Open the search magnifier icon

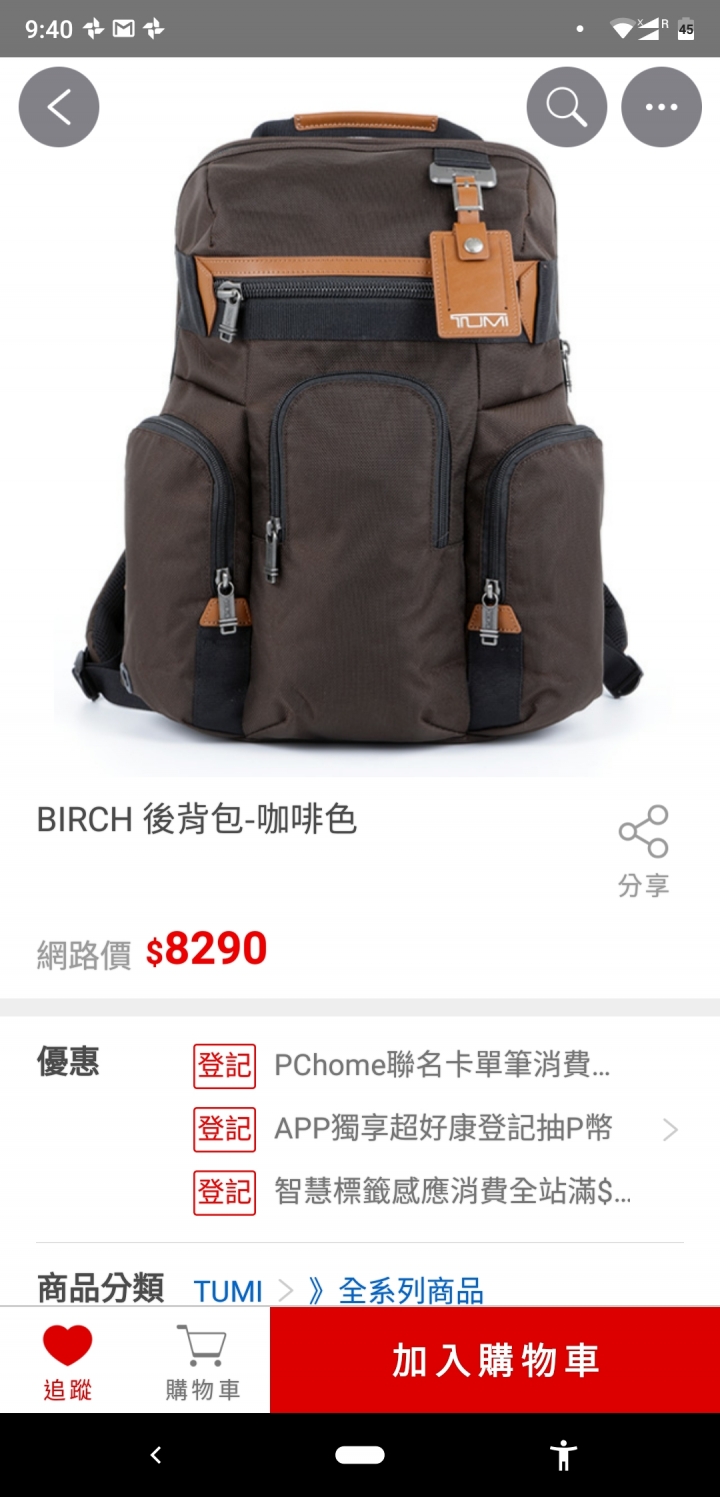pyautogui.click(x=566, y=107)
